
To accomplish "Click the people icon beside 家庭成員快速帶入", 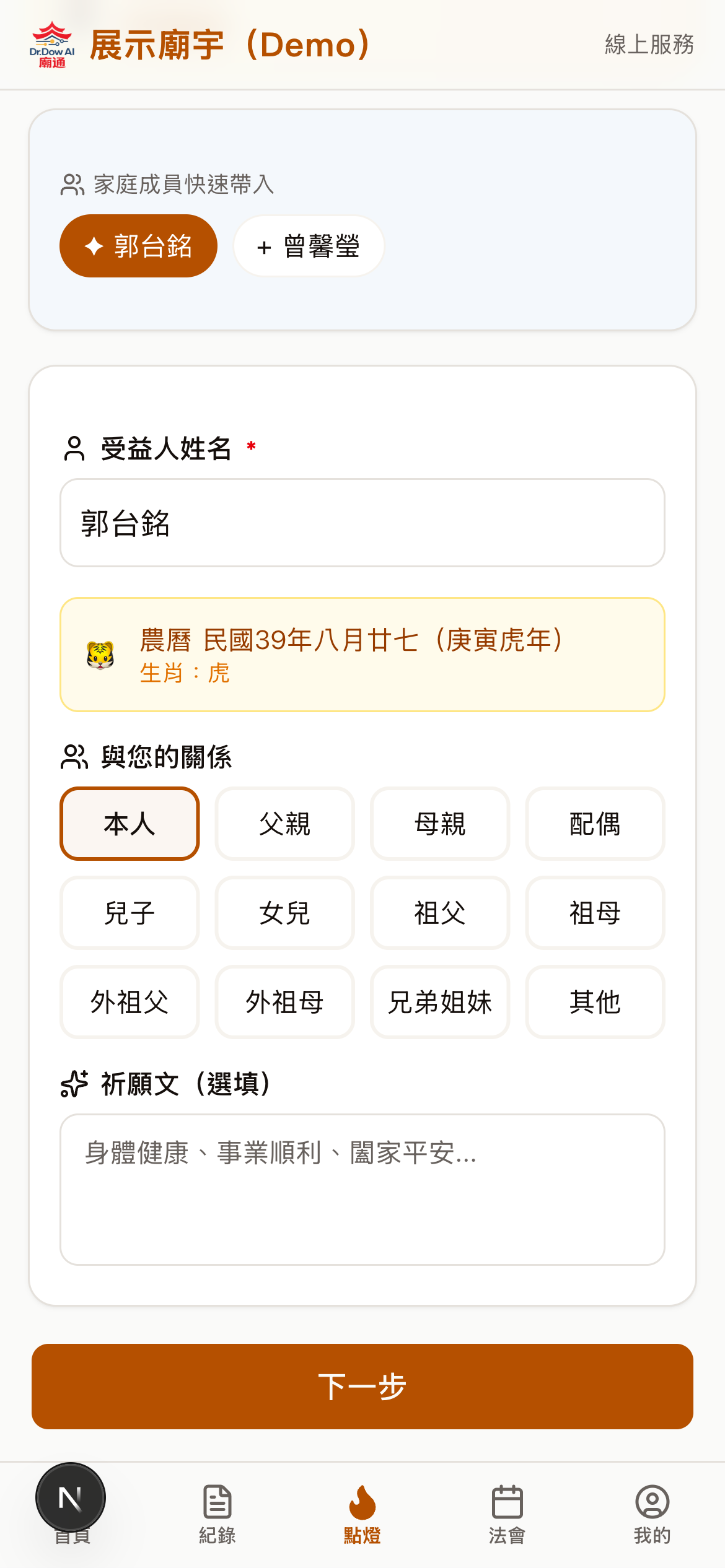I will pyautogui.click(x=73, y=184).
